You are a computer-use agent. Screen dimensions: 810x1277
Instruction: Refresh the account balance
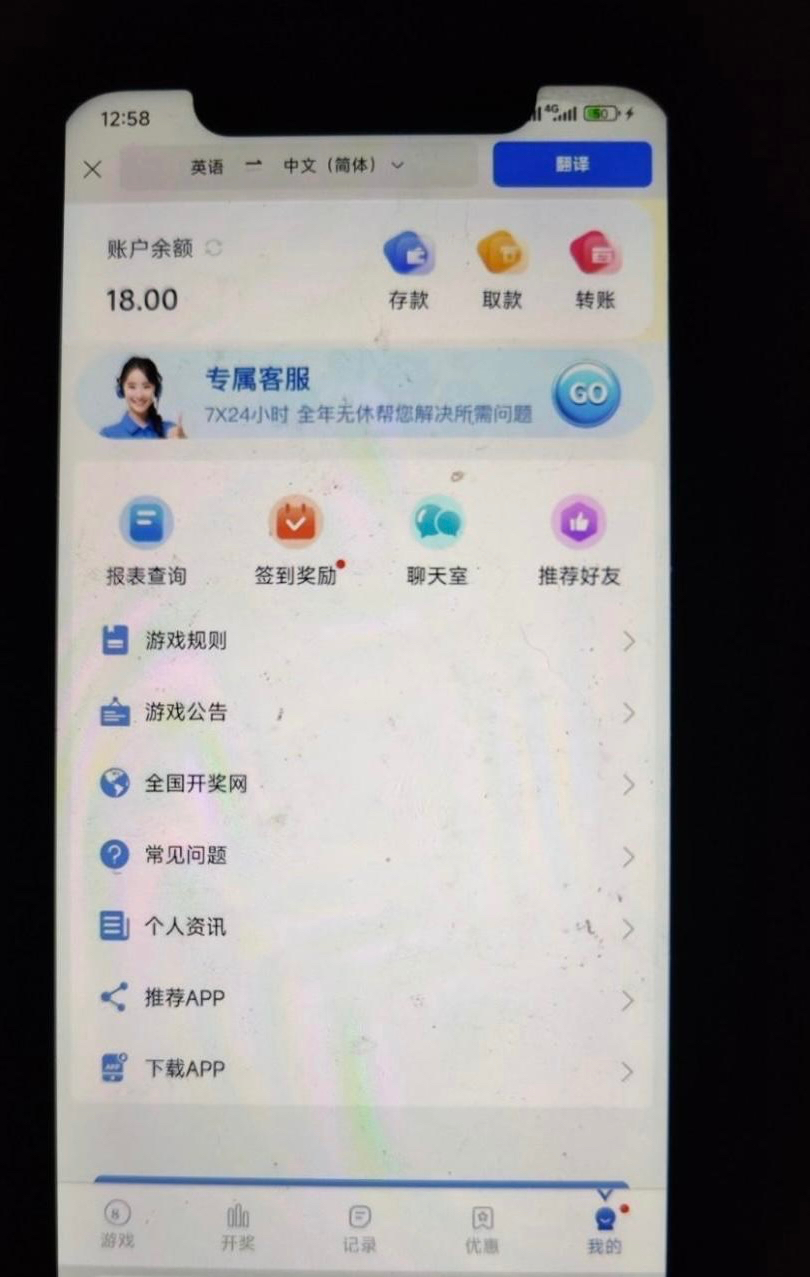(213, 248)
